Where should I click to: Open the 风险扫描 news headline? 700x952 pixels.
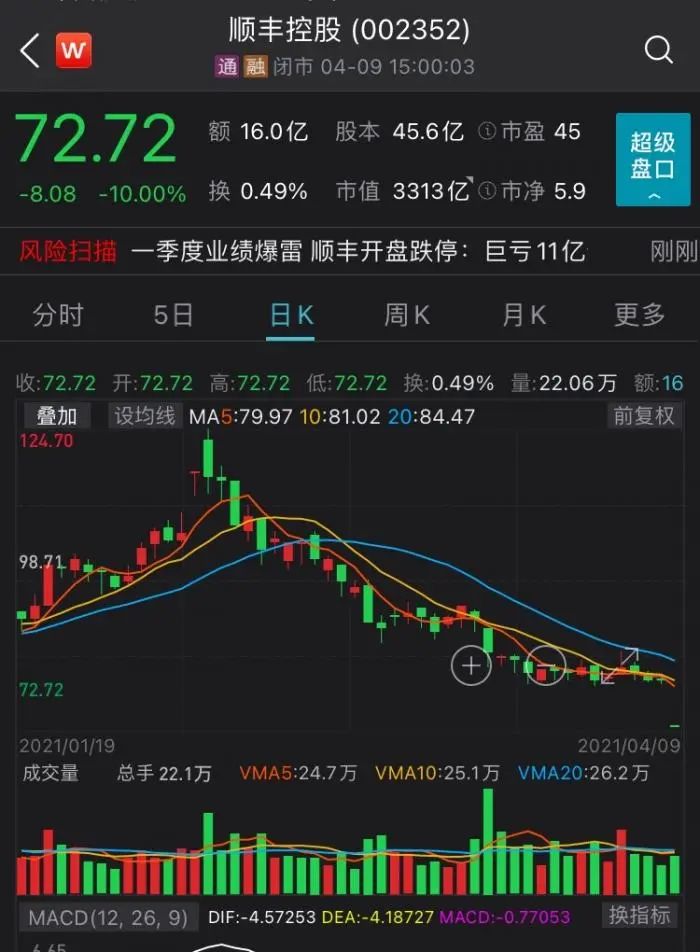350,251
